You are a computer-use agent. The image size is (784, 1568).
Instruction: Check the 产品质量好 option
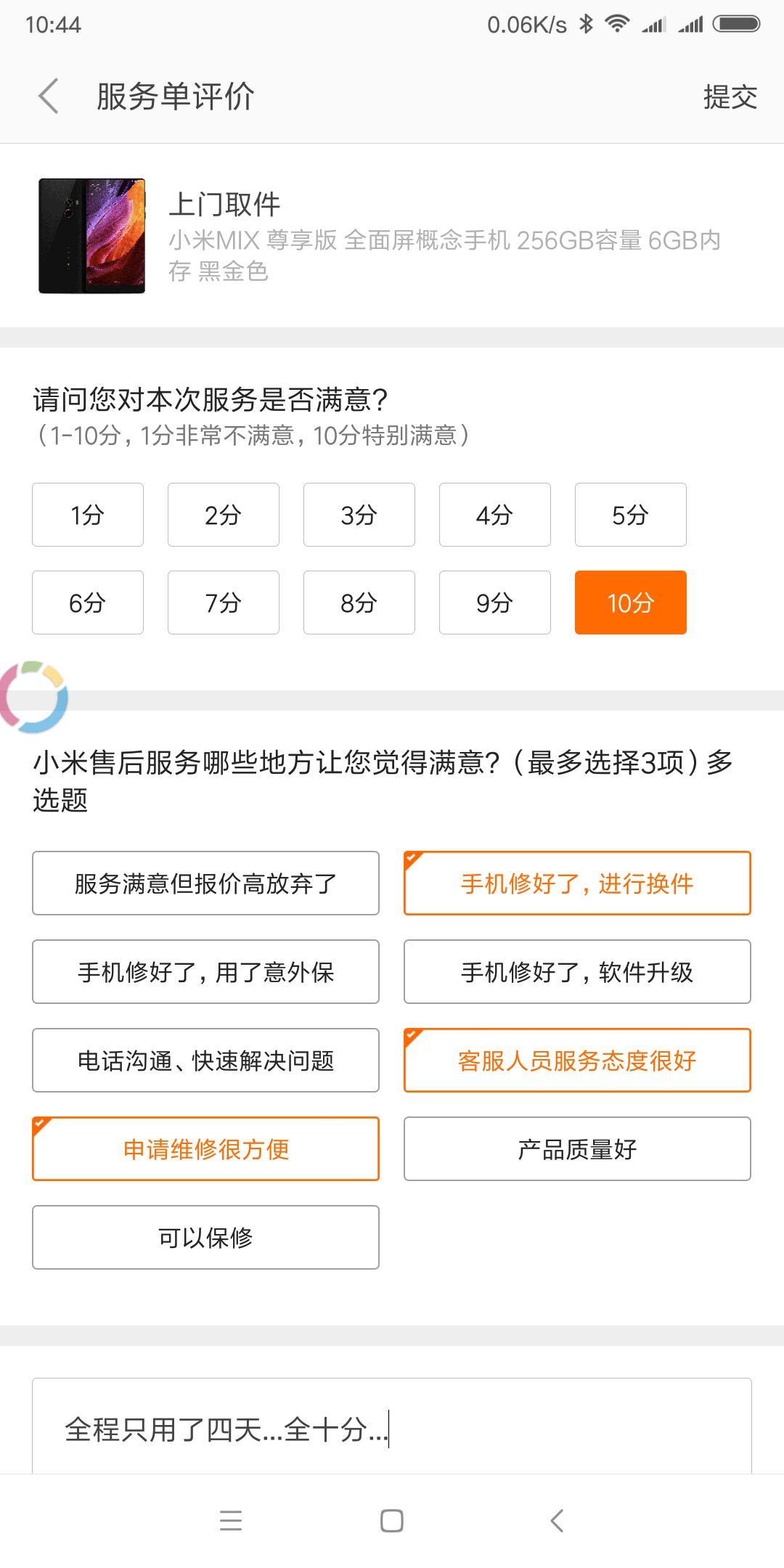point(577,1149)
